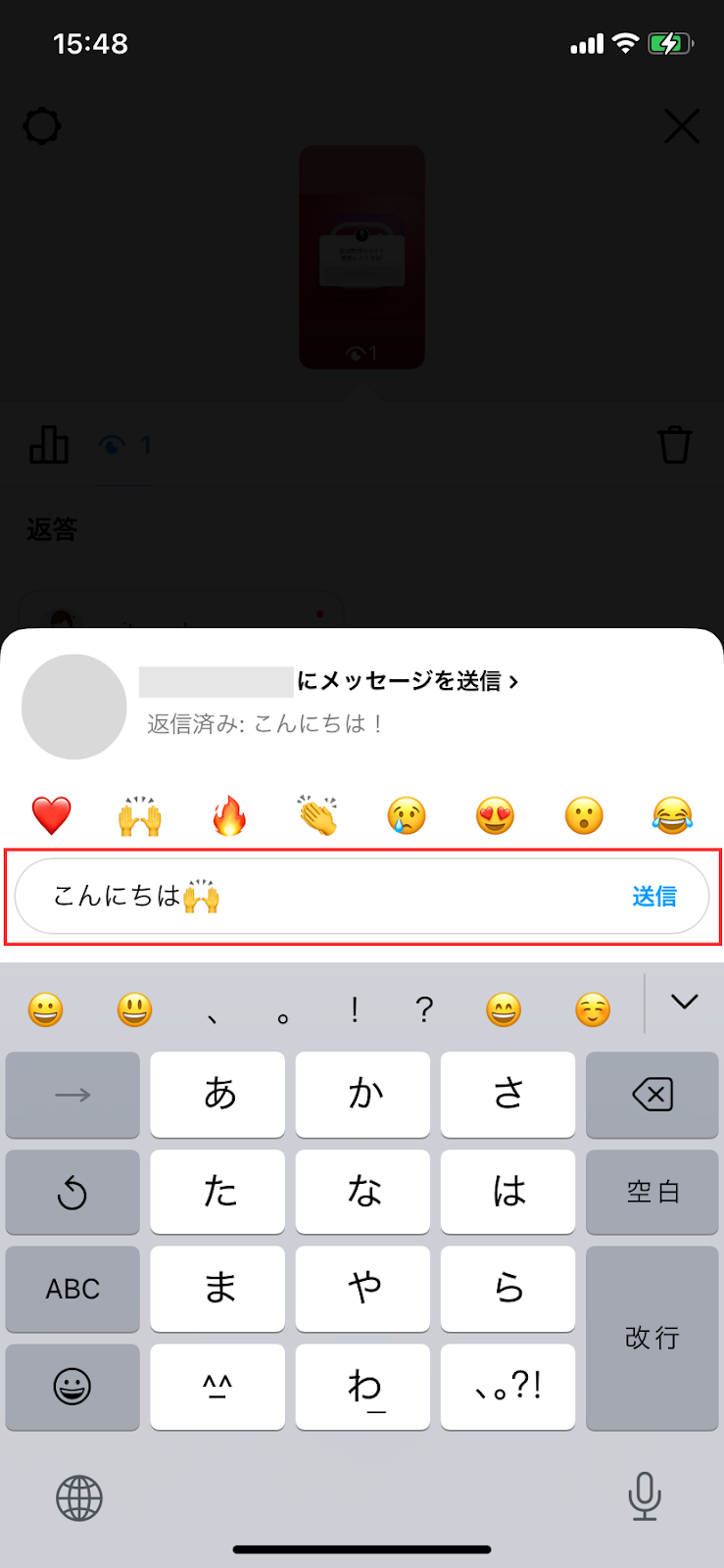Send the crying face quick reaction
This screenshot has width=724, height=1568.
[407, 815]
